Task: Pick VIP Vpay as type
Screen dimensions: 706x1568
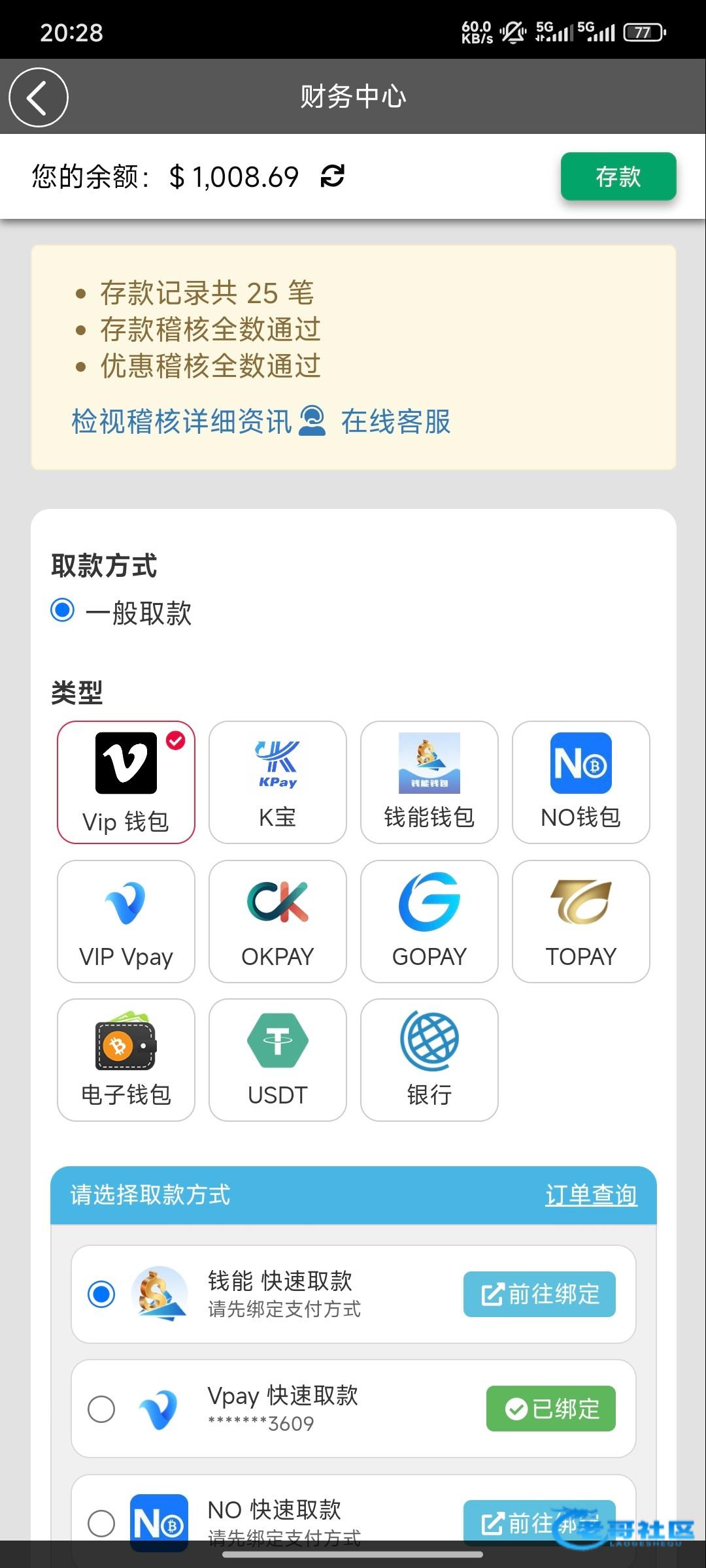Action: (126, 921)
